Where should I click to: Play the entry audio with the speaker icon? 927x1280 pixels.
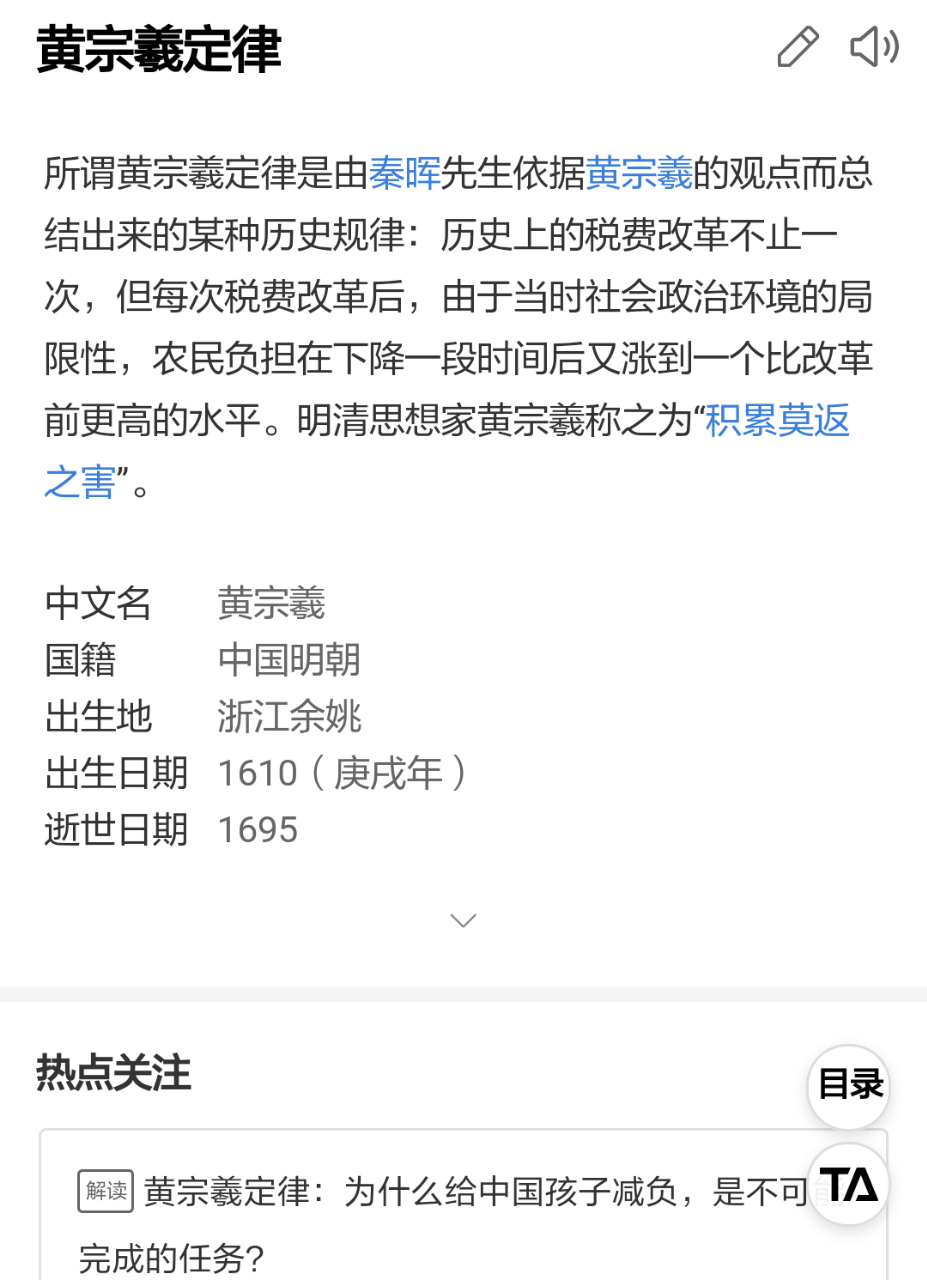click(874, 48)
